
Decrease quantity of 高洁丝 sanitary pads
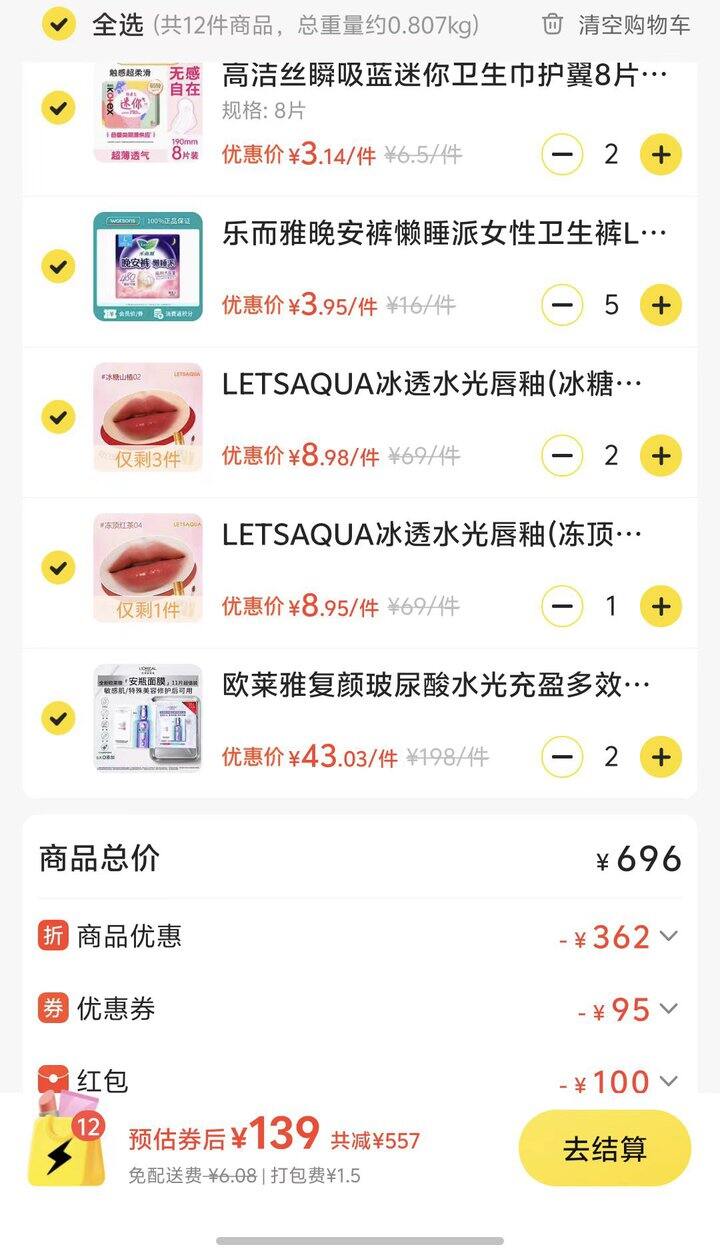point(562,155)
